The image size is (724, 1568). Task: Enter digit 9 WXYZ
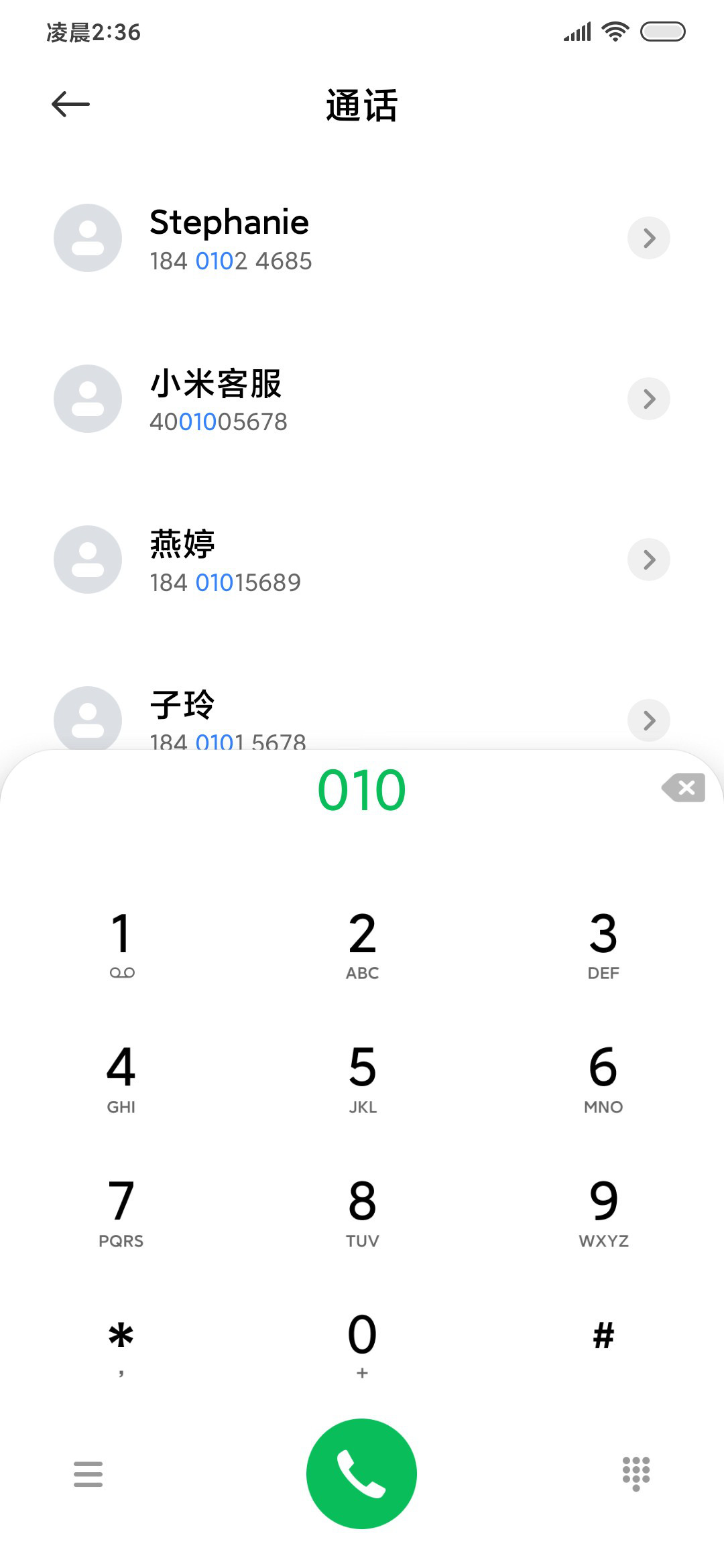pyautogui.click(x=603, y=1212)
